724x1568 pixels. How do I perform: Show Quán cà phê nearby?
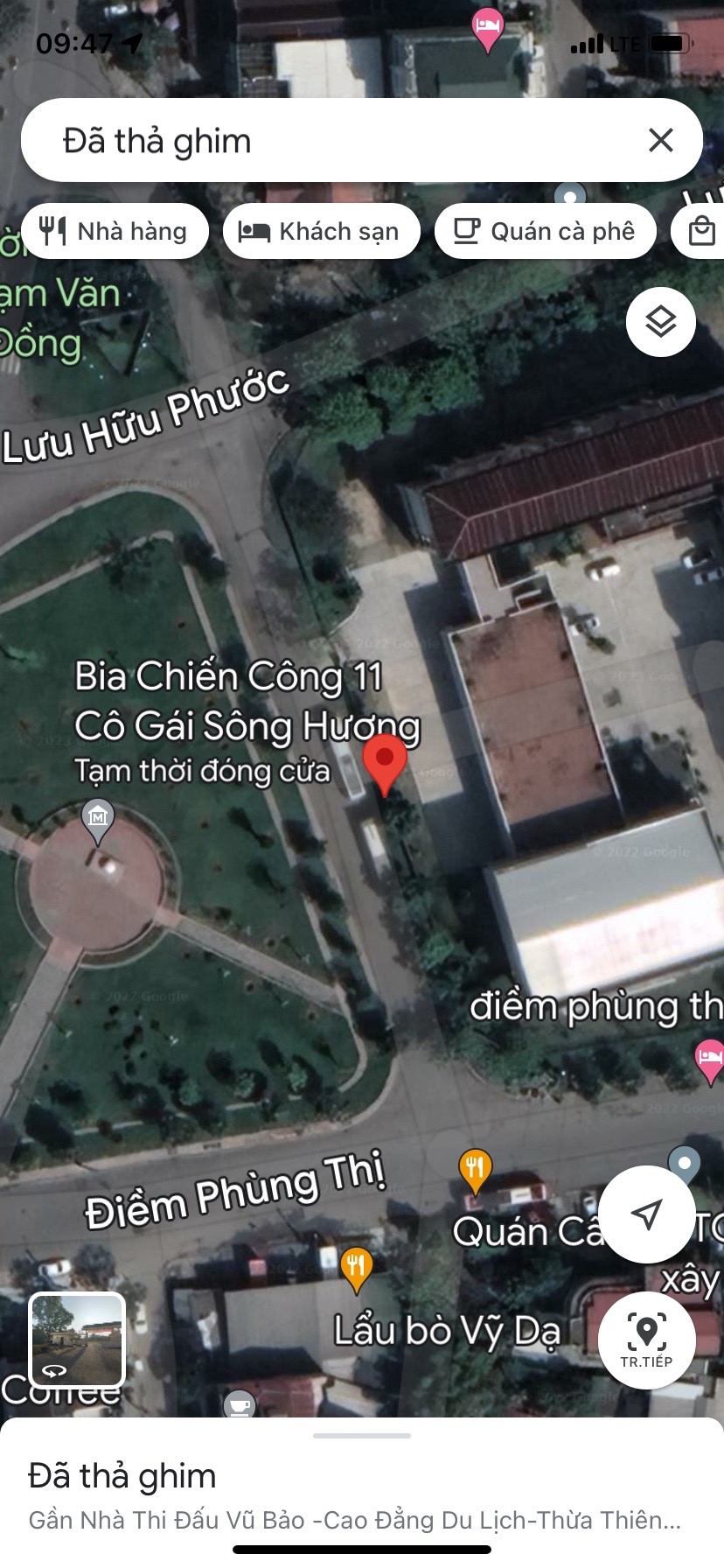[x=545, y=232]
